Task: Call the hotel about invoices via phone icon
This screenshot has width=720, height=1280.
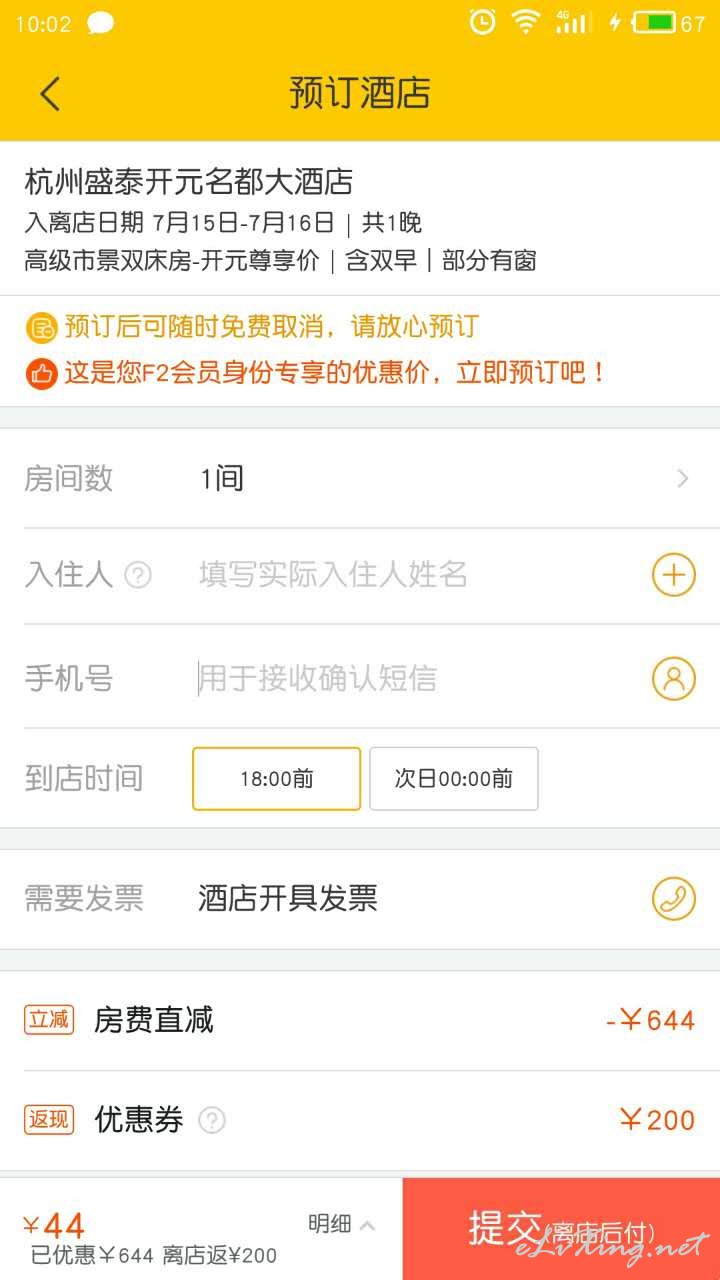Action: tap(673, 898)
